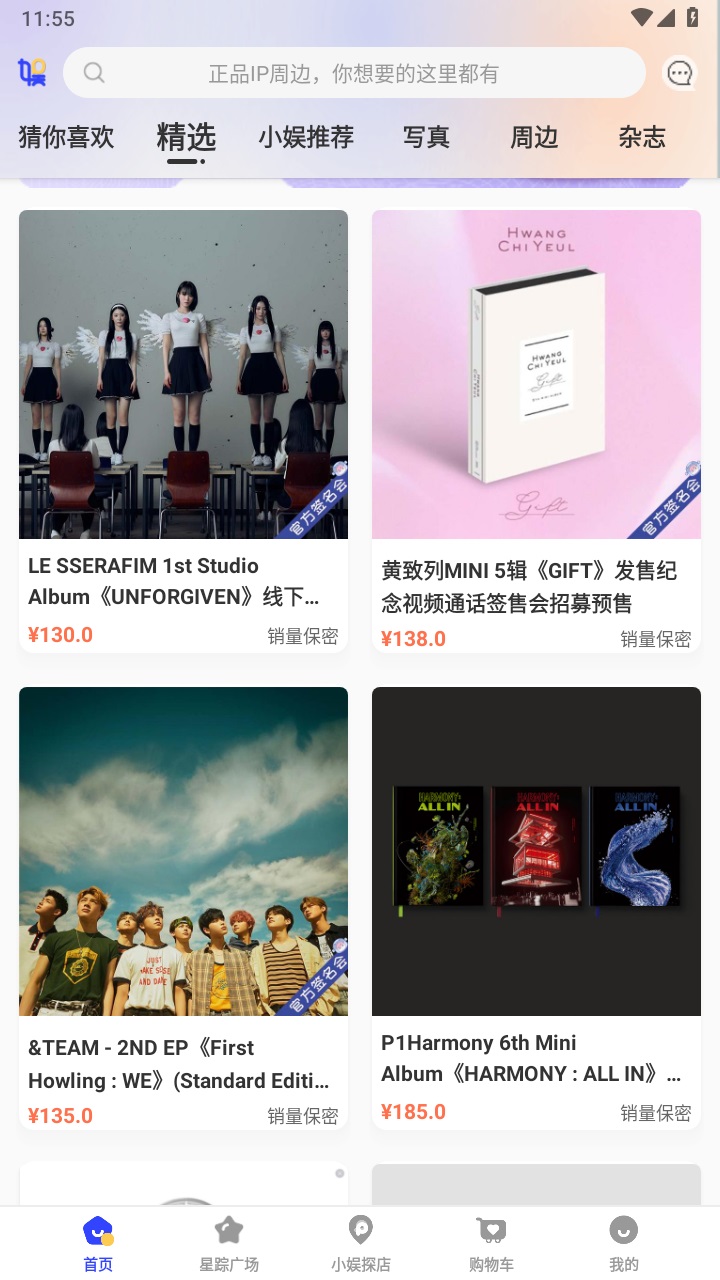This screenshot has height=1280, width=720.
Task: Switch to the 小娱探店 tab
Action: [361, 1243]
